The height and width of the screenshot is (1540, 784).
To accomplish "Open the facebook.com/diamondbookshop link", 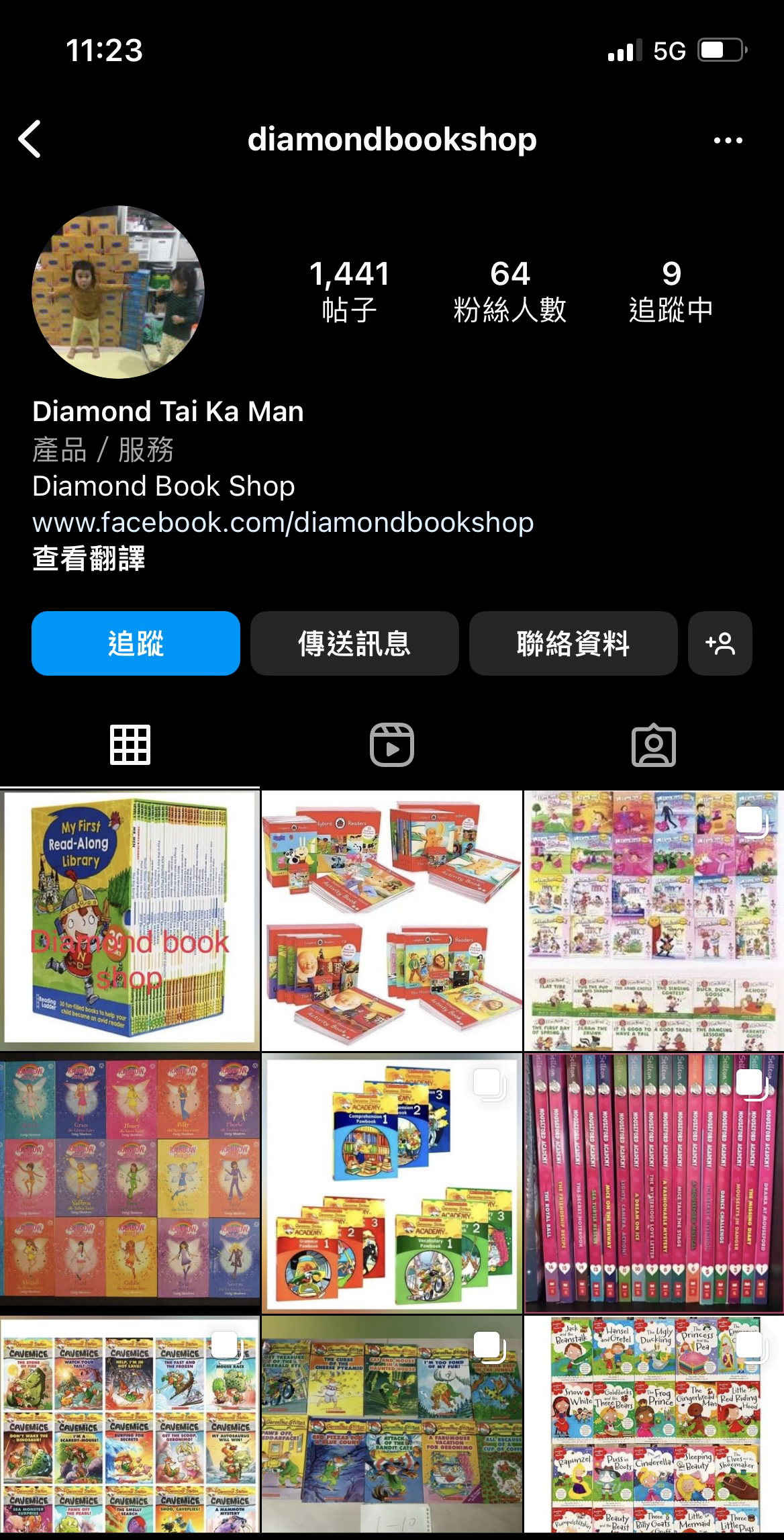I will coord(283,523).
